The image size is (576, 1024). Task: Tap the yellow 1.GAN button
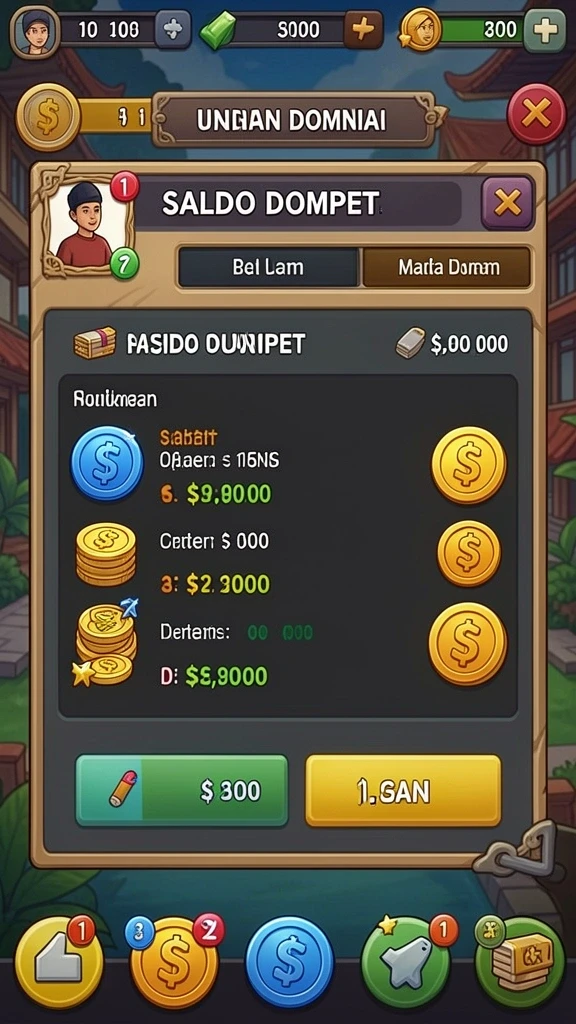tap(403, 791)
